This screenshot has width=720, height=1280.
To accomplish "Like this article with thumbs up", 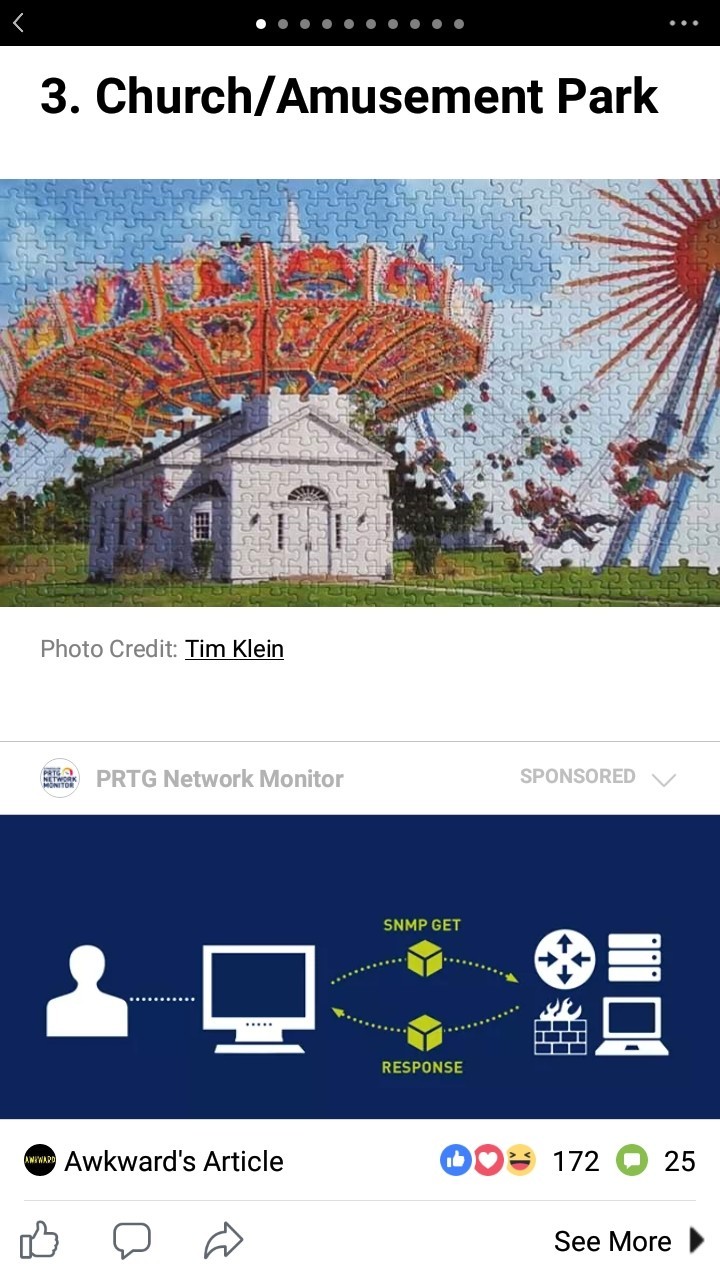I will click(x=39, y=1241).
